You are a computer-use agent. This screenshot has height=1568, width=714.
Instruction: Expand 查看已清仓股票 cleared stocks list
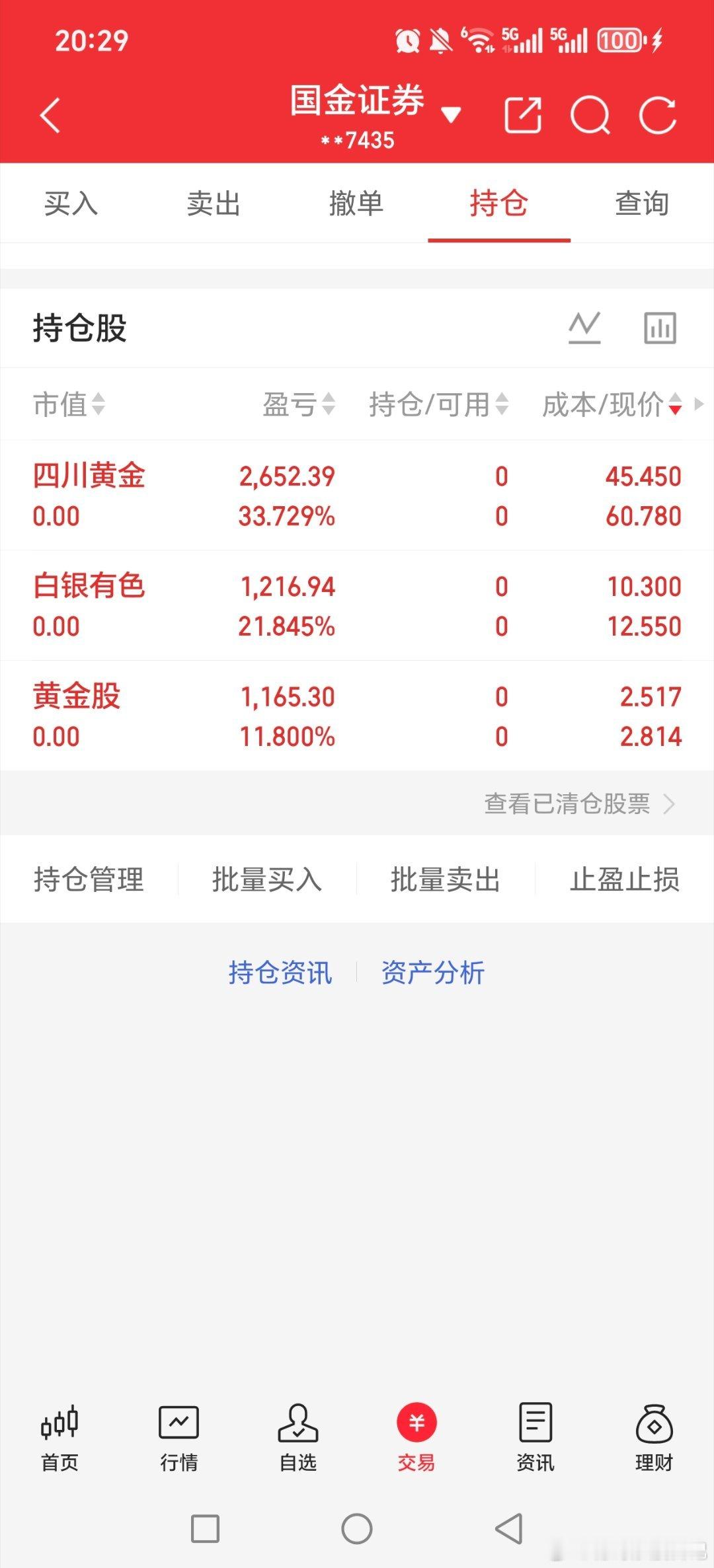click(567, 802)
